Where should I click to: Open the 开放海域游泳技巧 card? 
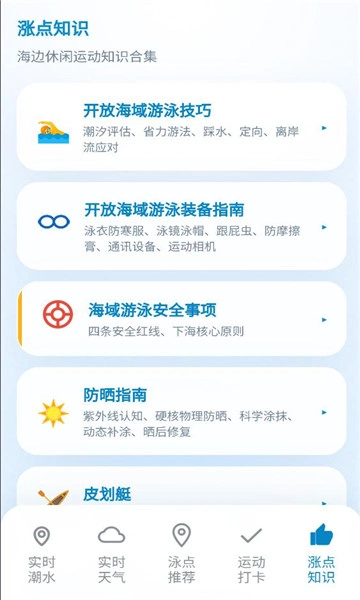(x=181, y=127)
